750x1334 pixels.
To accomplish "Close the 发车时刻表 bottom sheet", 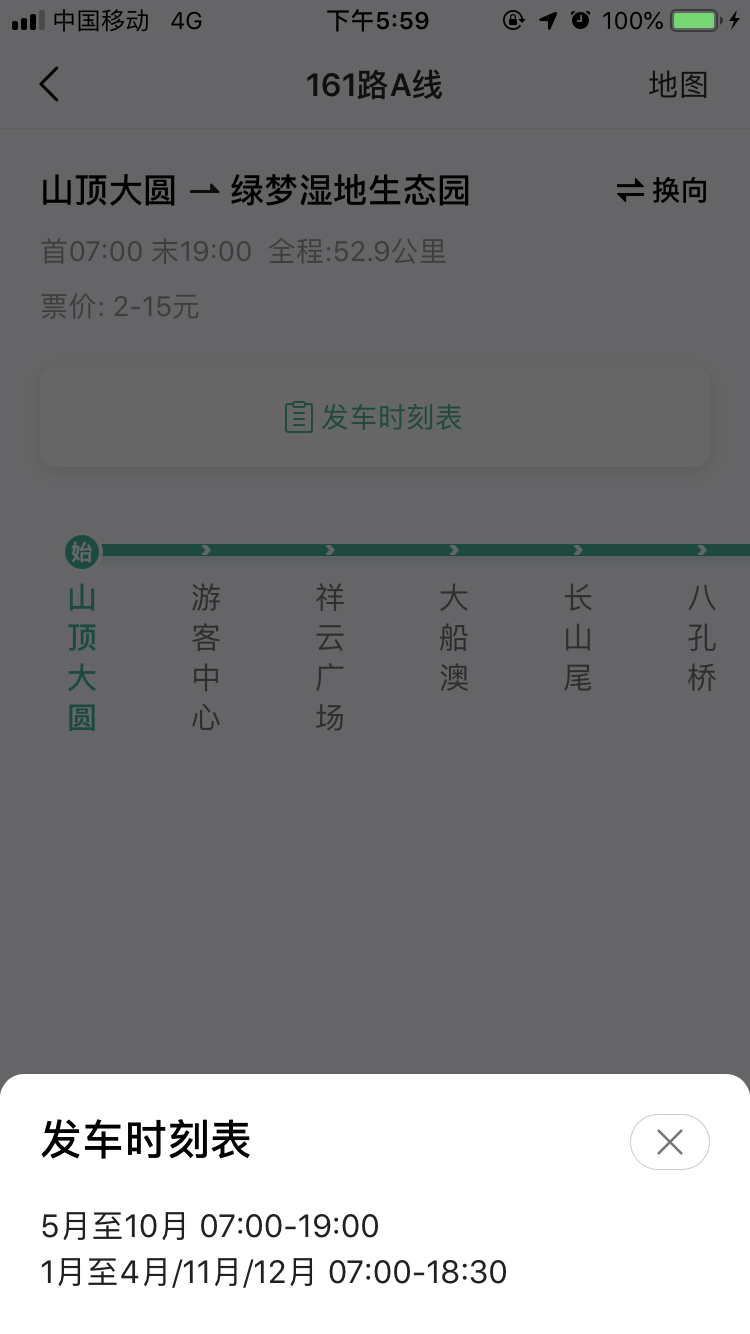I will [x=669, y=1141].
